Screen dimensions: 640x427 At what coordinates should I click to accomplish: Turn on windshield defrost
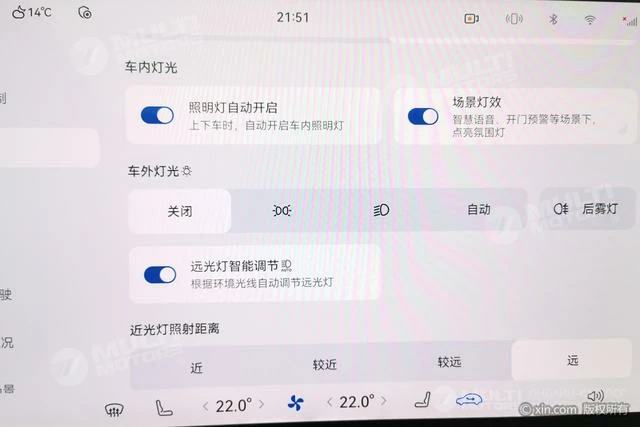[x=114, y=408]
